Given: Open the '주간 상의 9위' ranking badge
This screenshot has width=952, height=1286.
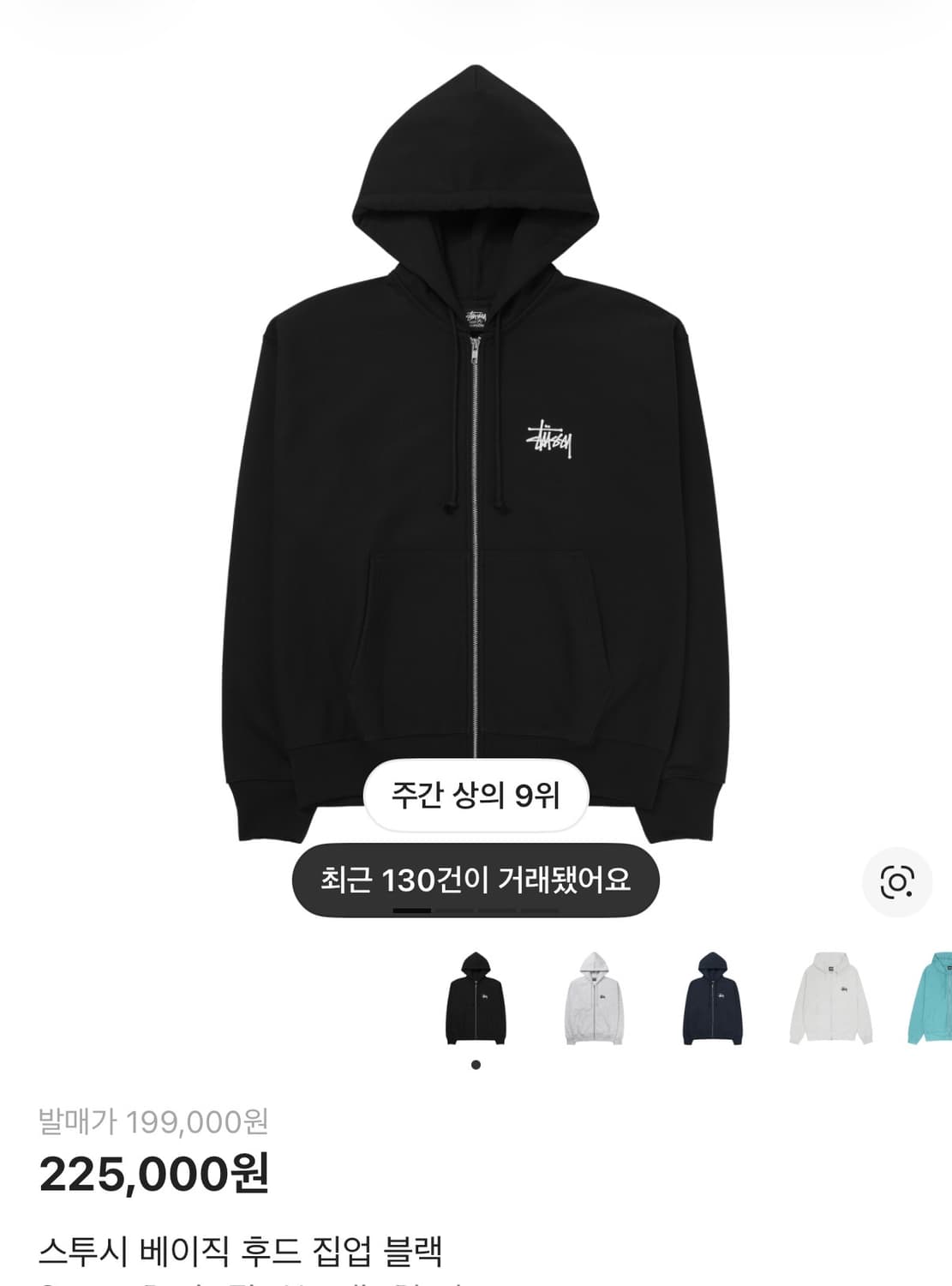Looking at the screenshot, I should pos(476,796).
